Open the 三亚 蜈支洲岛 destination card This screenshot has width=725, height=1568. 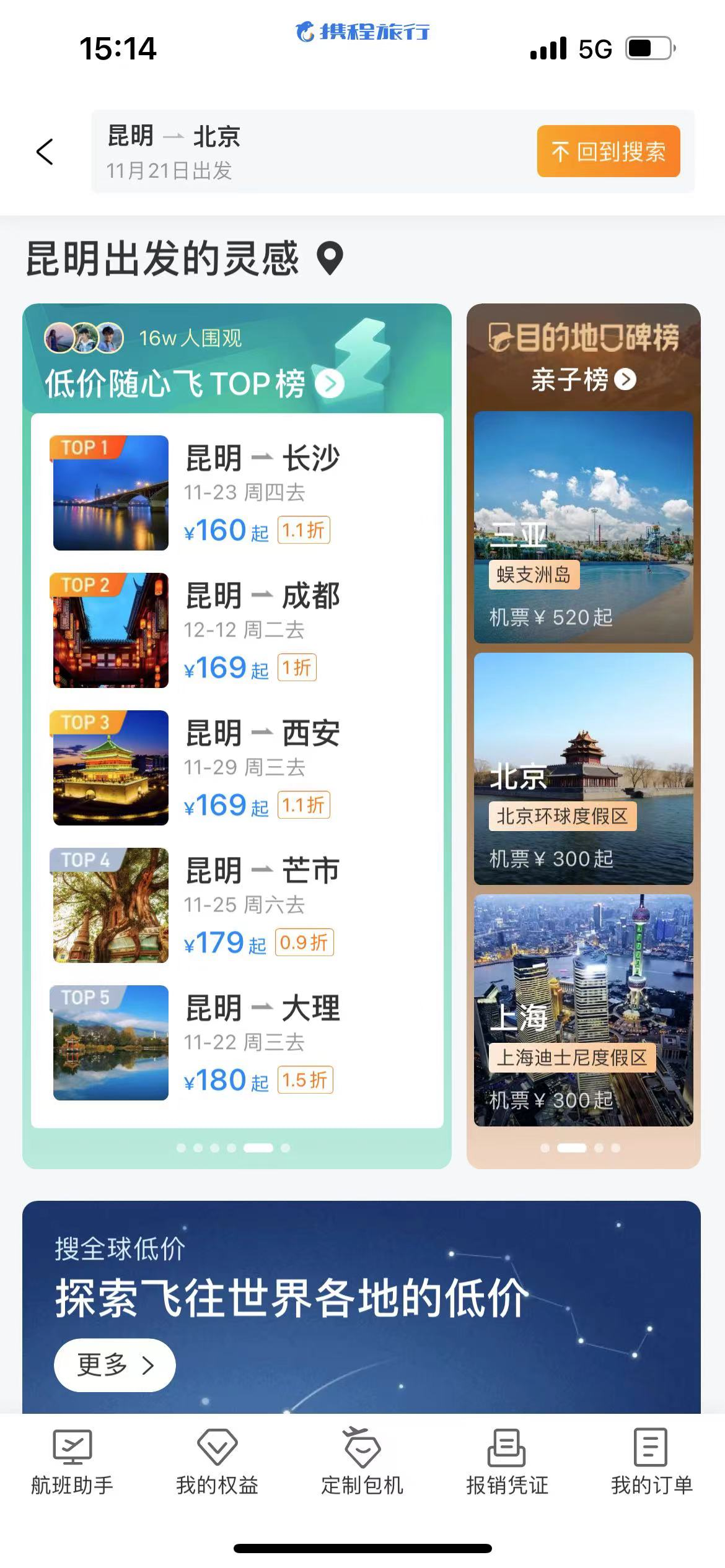tap(583, 527)
